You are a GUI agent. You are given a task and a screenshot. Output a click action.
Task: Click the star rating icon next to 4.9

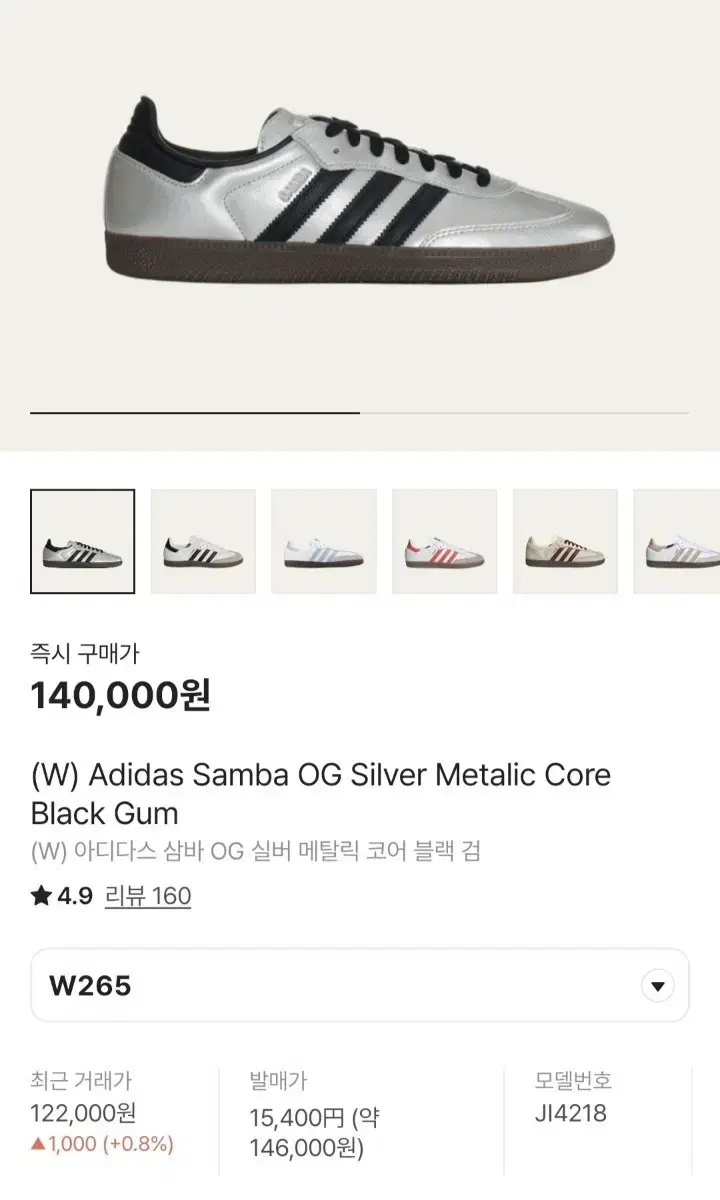tap(37, 898)
